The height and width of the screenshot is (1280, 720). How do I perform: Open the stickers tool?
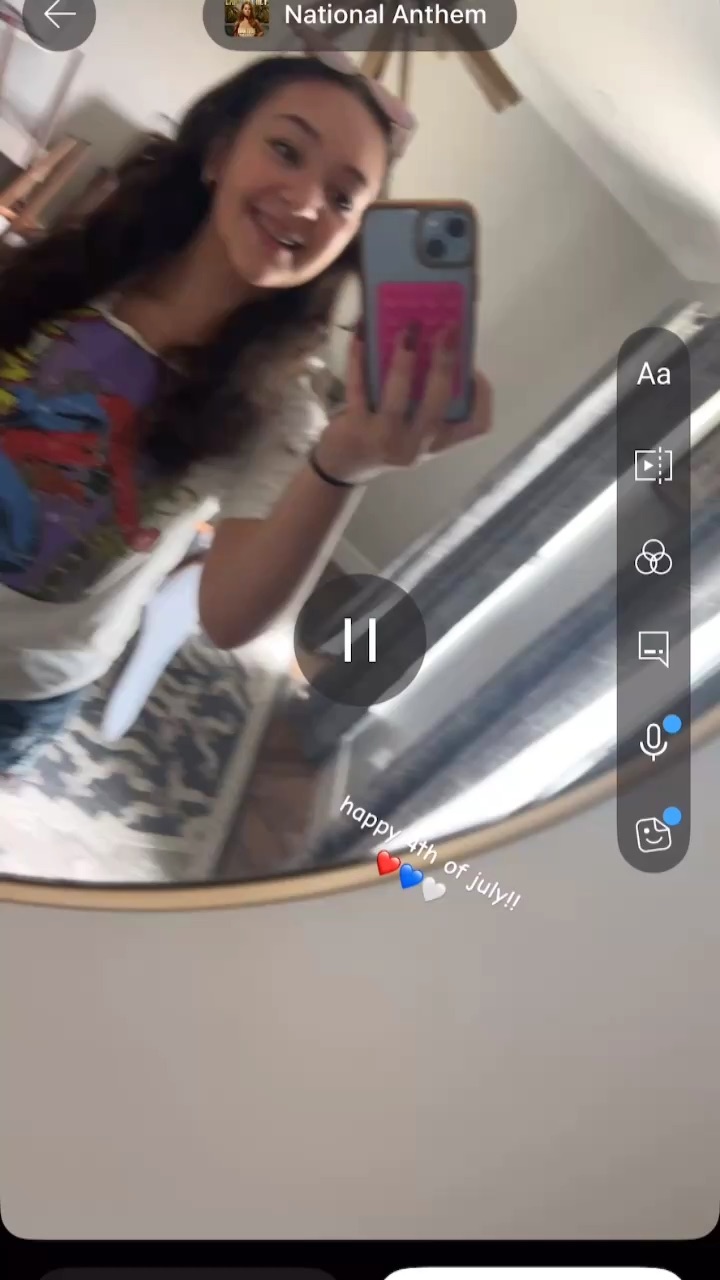click(653, 833)
